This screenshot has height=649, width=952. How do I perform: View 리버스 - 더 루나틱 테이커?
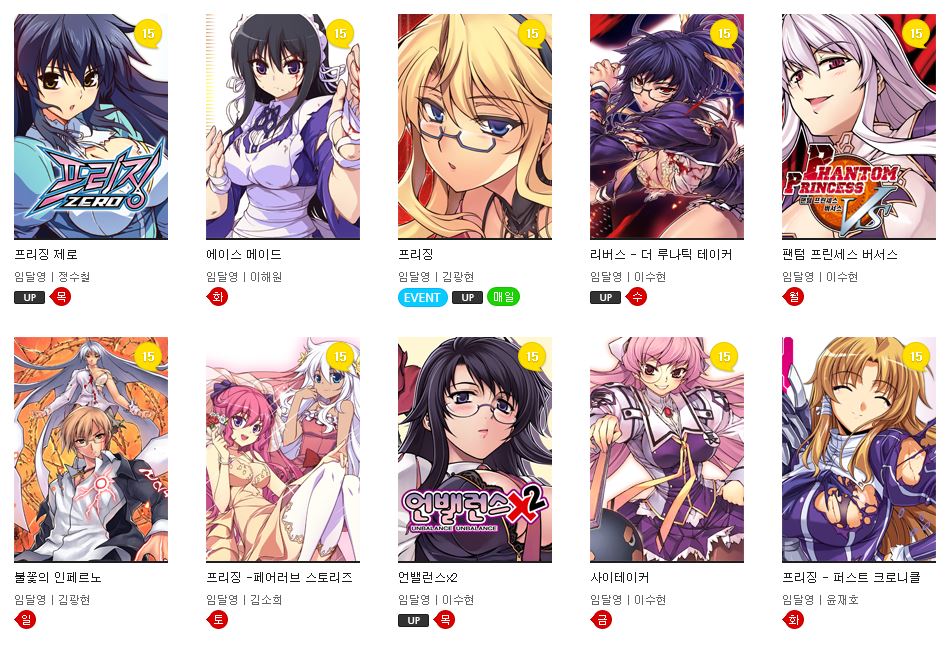pyautogui.click(x=667, y=127)
